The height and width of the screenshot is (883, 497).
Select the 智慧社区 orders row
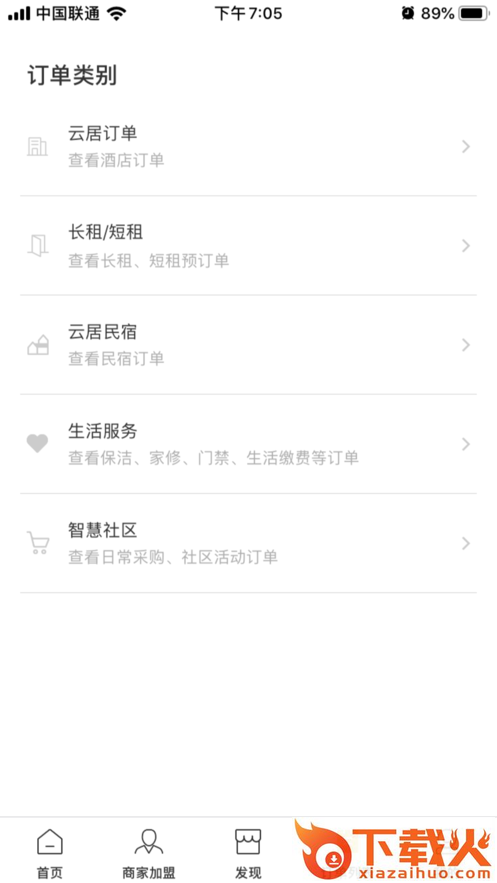(248, 543)
